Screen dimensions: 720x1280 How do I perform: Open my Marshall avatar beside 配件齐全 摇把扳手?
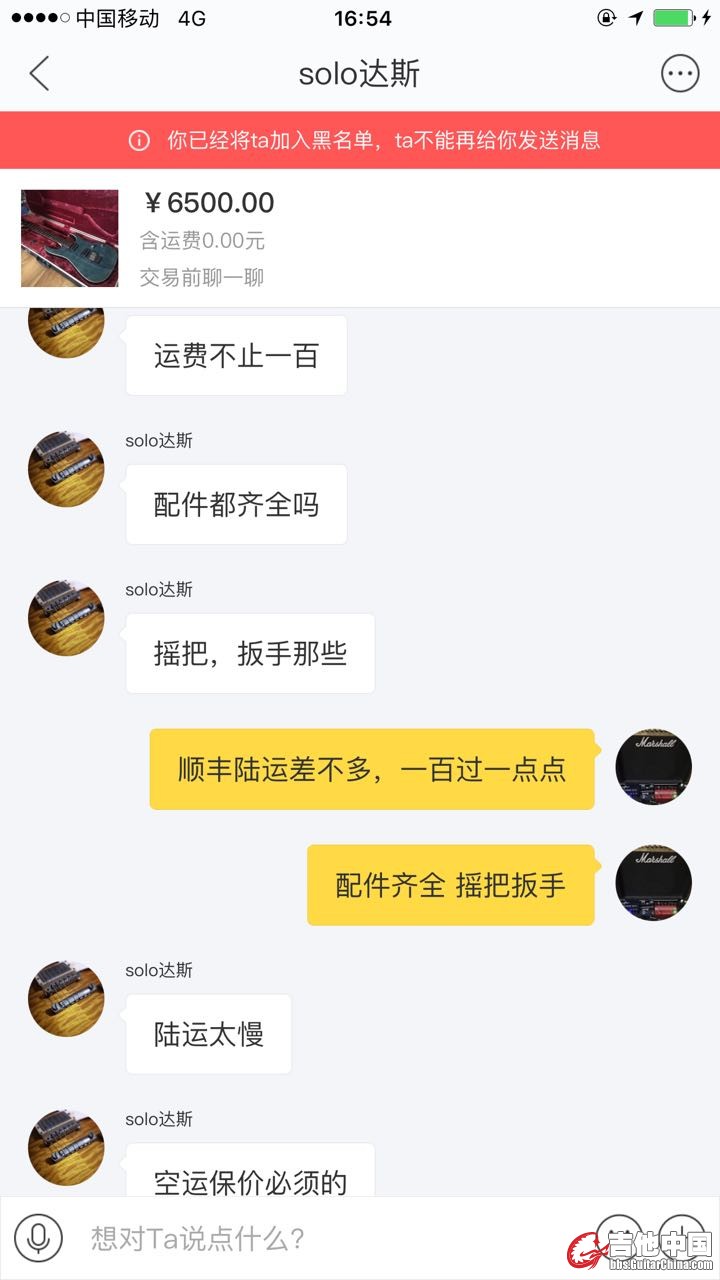point(653,883)
